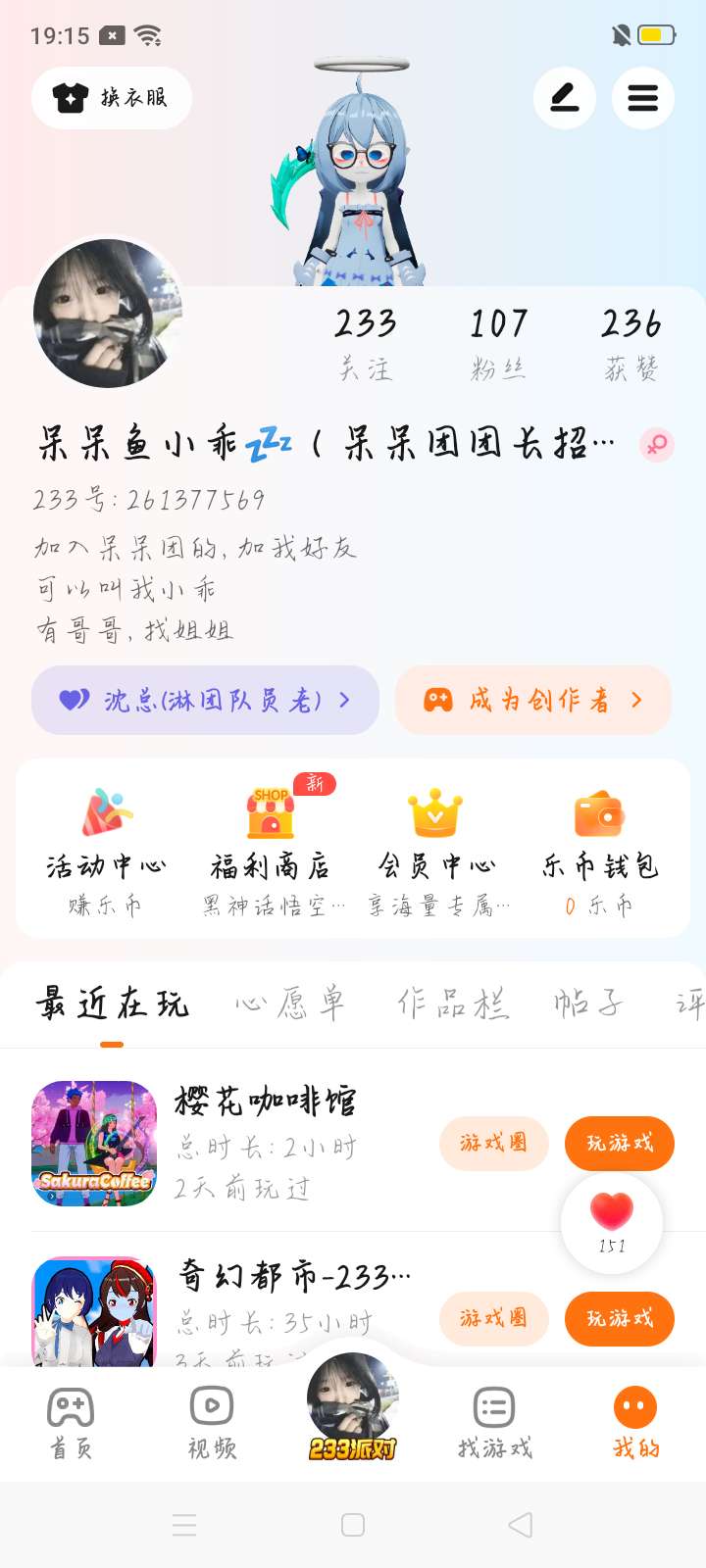Tap 玩游戏 for 奇幻都市-233
The width and height of the screenshot is (706, 1568).
point(620,1318)
